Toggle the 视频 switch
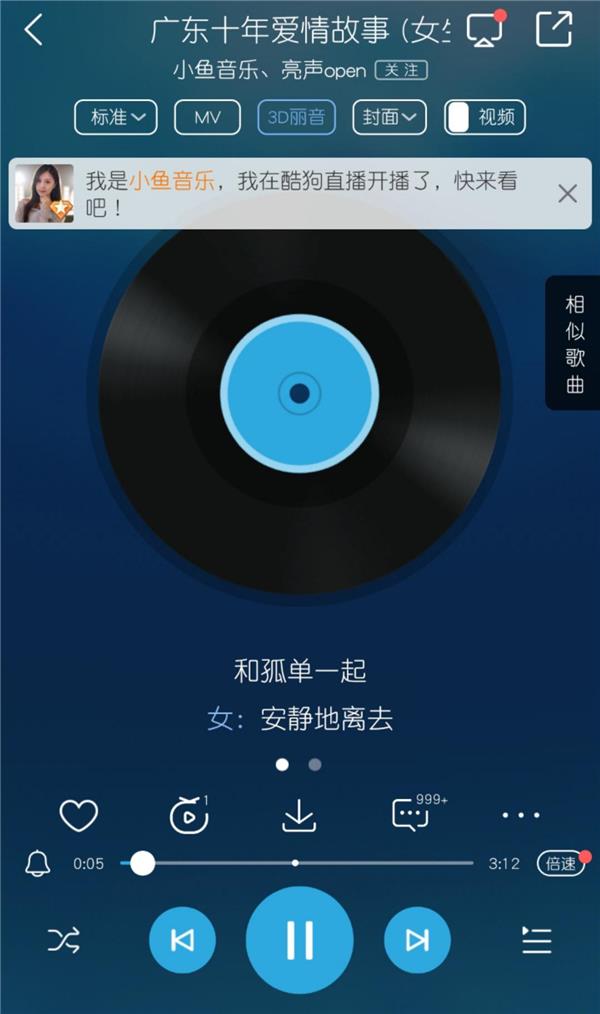The width and height of the screenshot is (600, 1014). click(485, 117)
